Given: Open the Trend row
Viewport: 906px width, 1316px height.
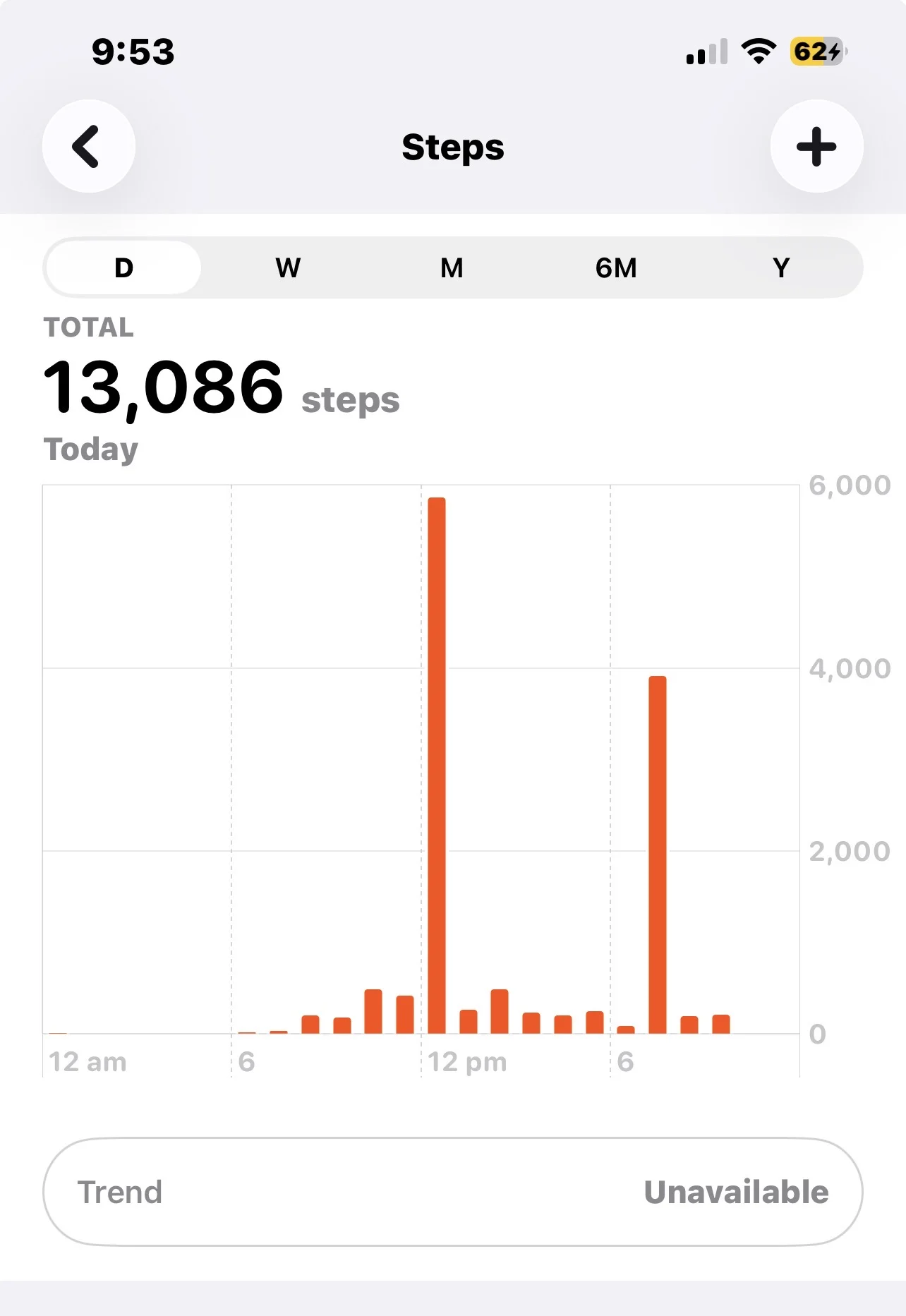Looking at the screenshot, I should 452,1192.
